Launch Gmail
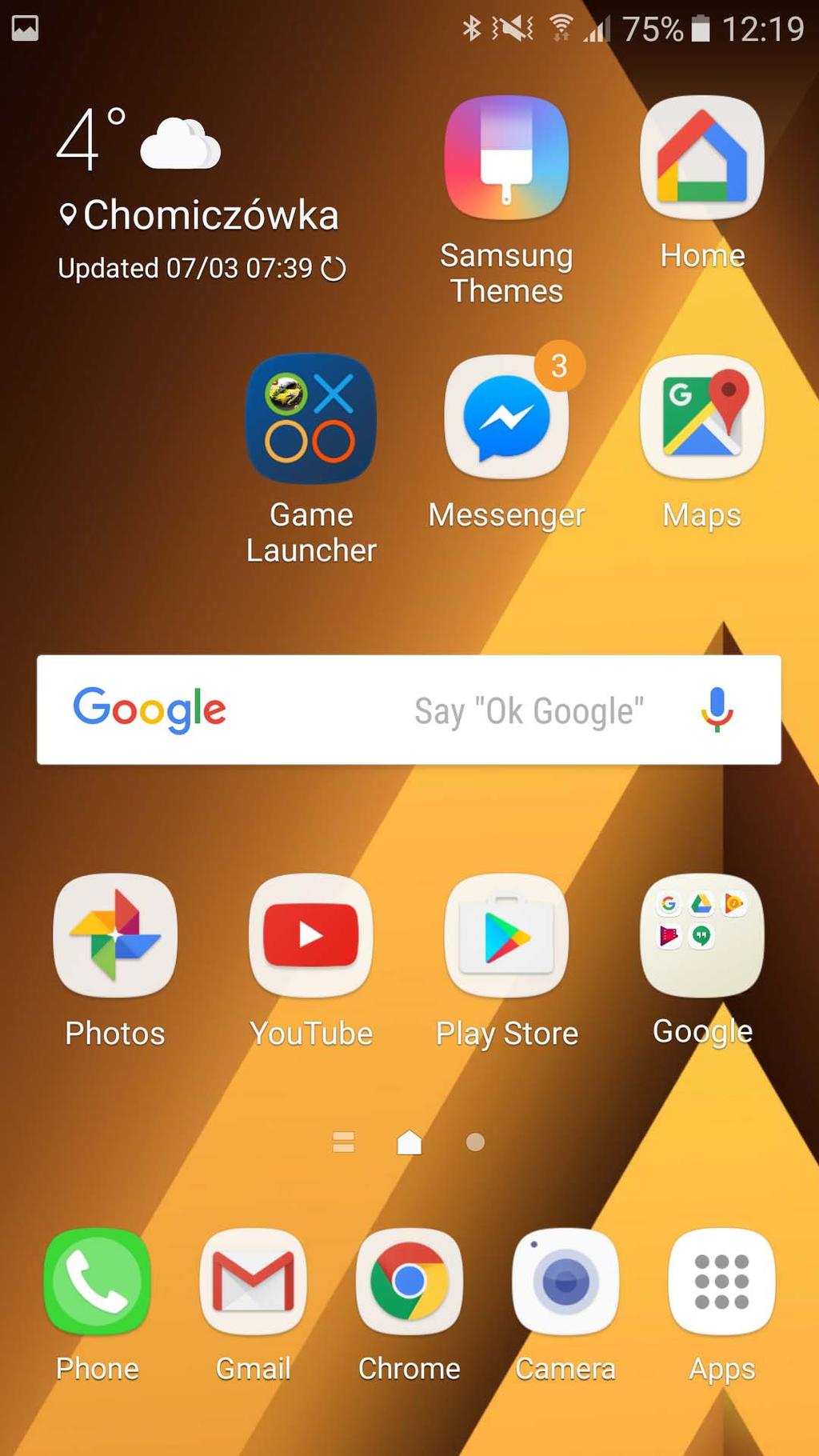 (x=253, y=1282)
